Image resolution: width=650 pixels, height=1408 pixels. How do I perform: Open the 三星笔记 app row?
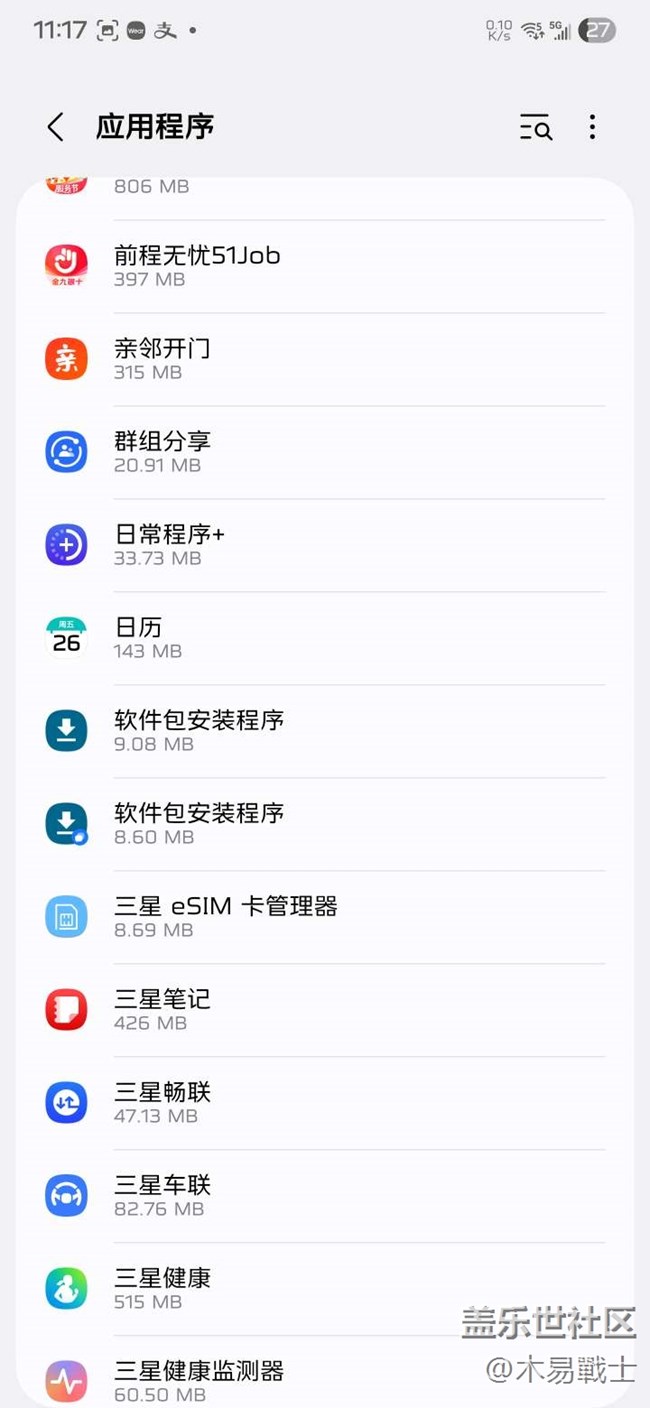(x=325, y=1010)
